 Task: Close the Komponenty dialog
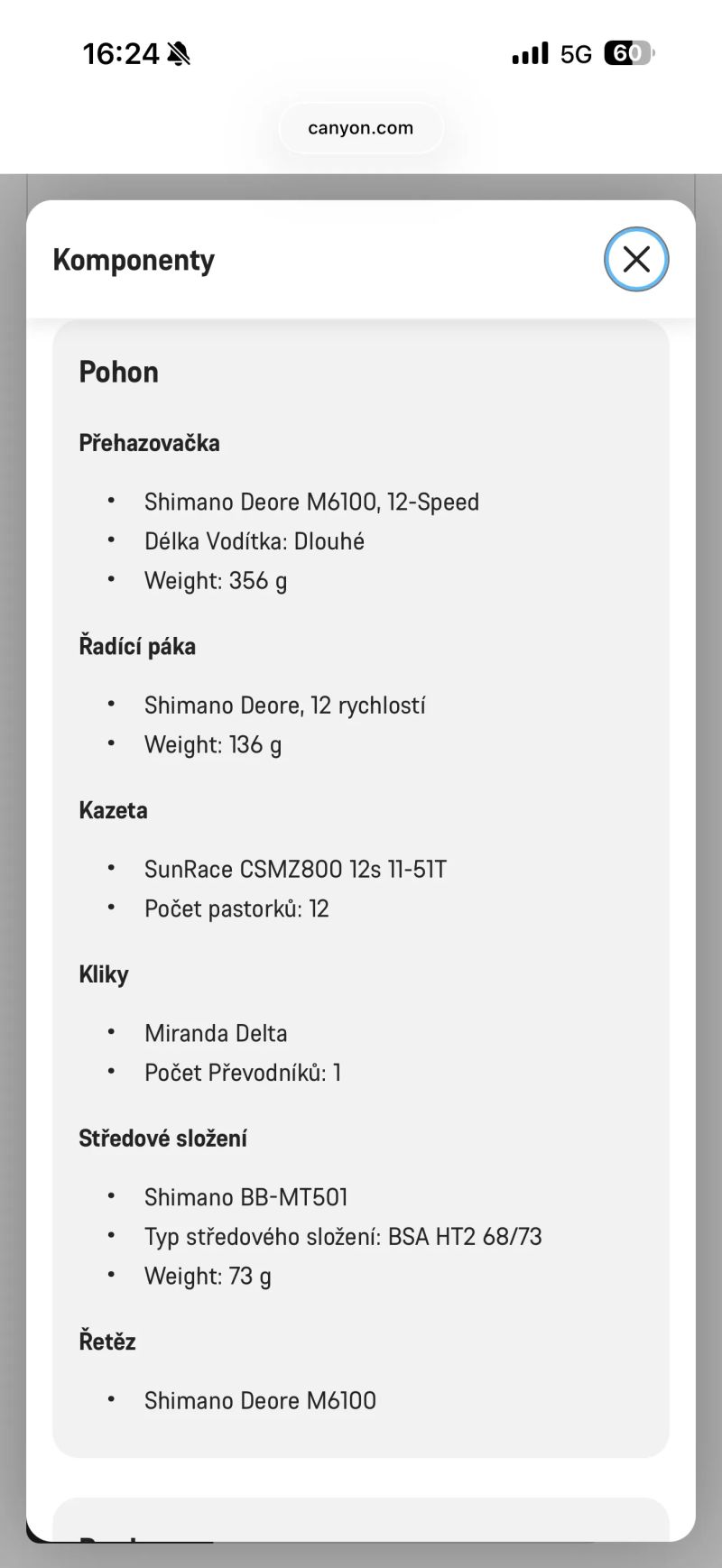pos(636,260)
